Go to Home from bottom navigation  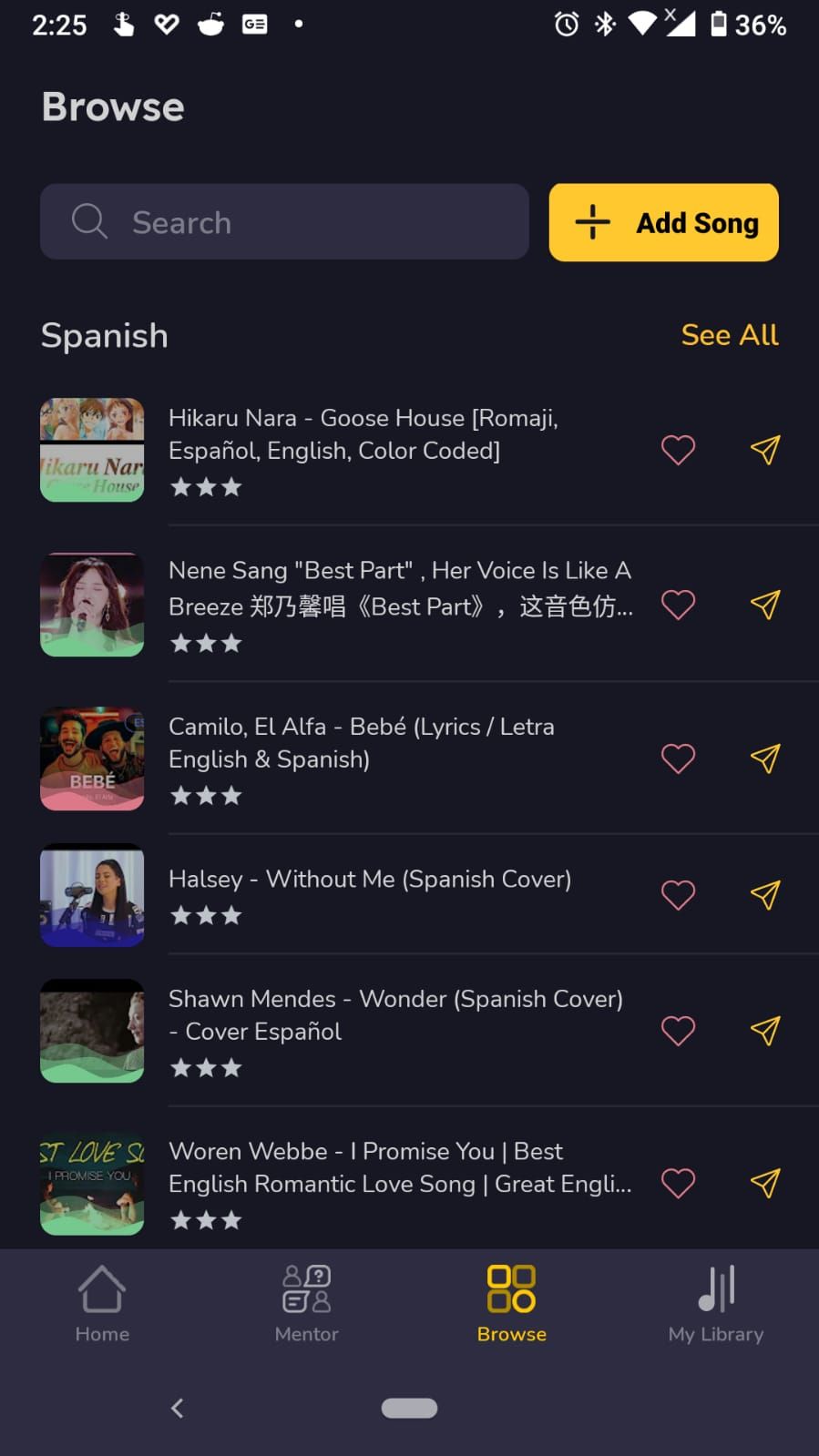pyautogui.click(x=102, y=1302)
